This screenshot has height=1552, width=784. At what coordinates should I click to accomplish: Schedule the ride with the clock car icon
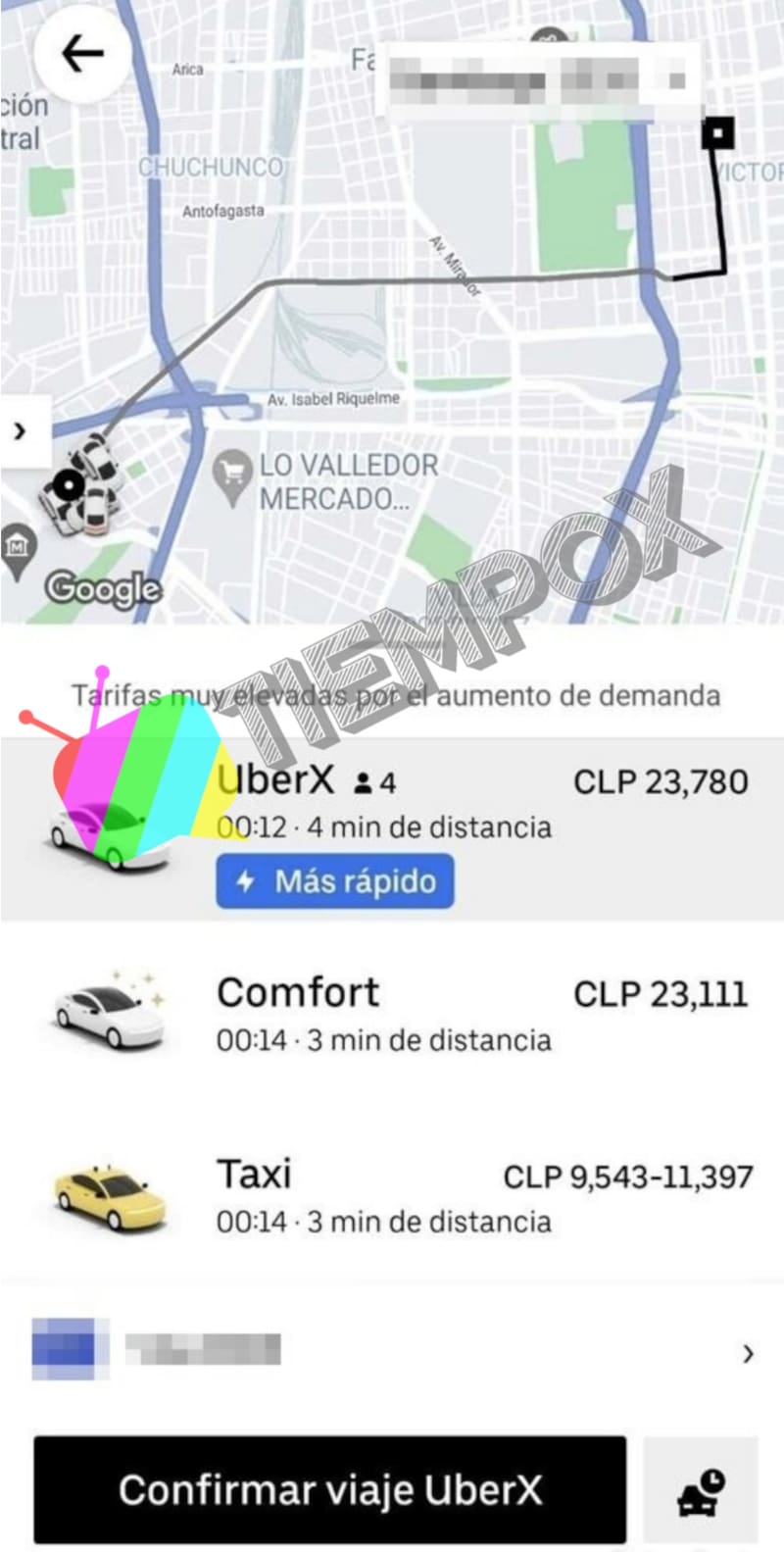tap(701, 1491)
